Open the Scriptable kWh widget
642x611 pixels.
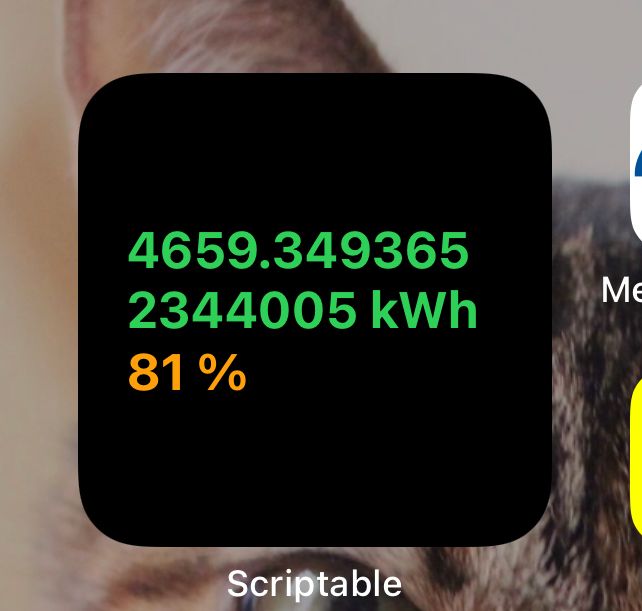click(x=314, y=310)
